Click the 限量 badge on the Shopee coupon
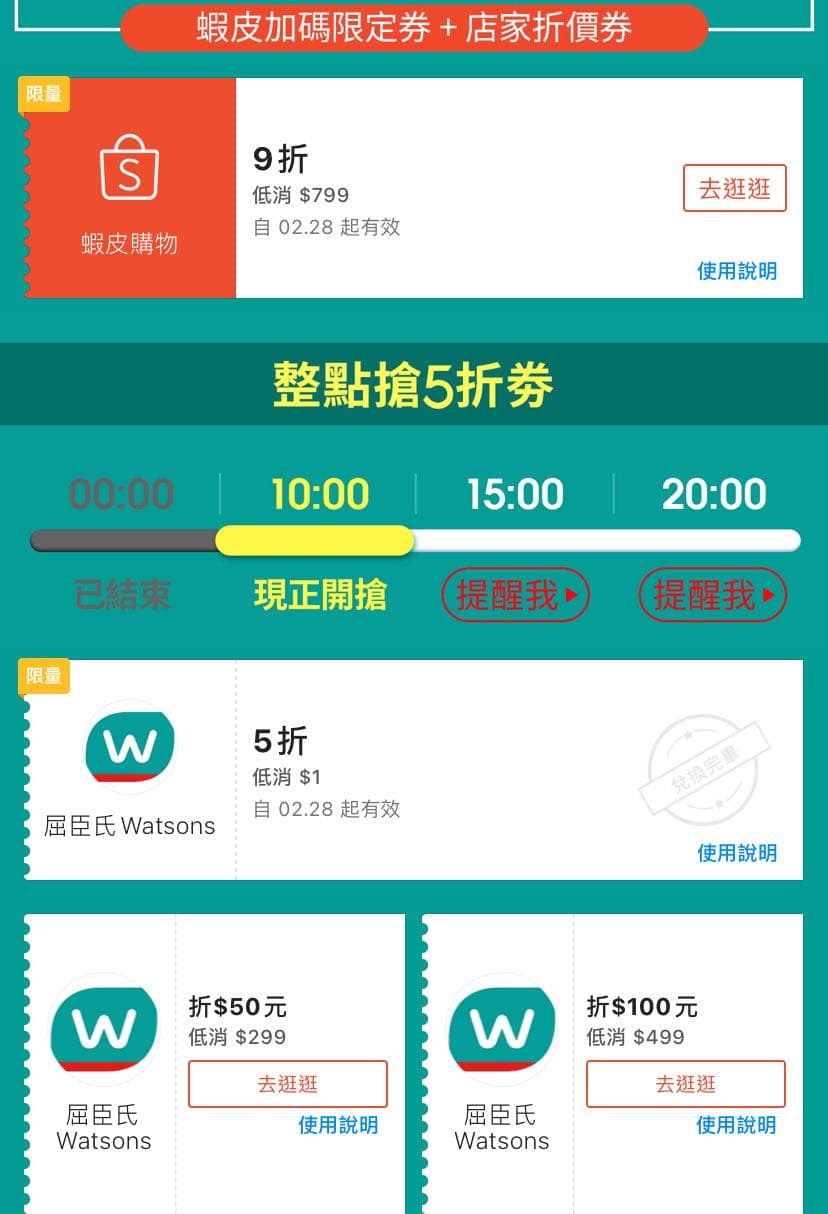The width and height of the screenshot is (828, 1214). pyautogui.click(x=43, y=94)
